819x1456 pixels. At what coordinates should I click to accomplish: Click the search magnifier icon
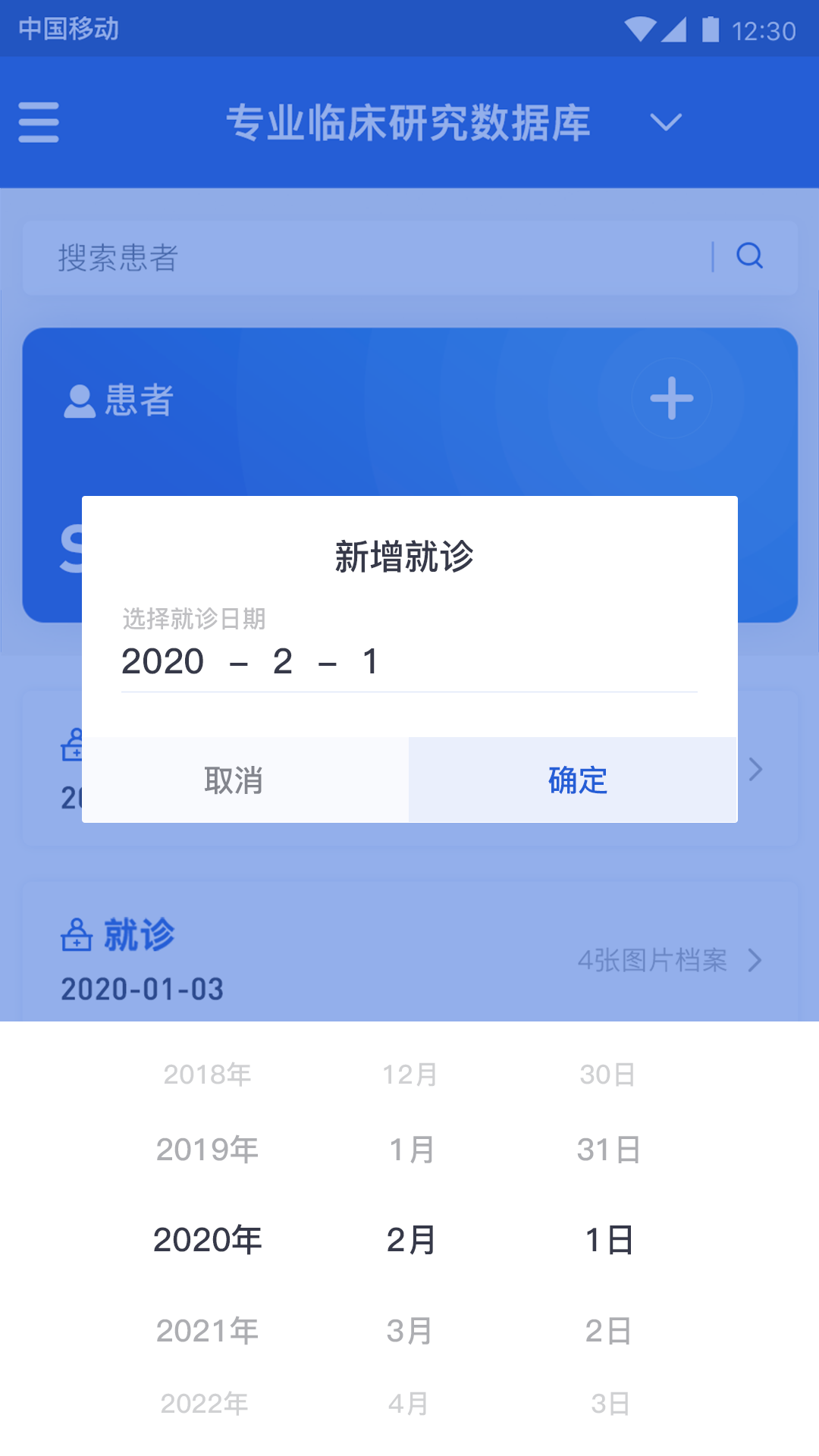pos(749,256)
